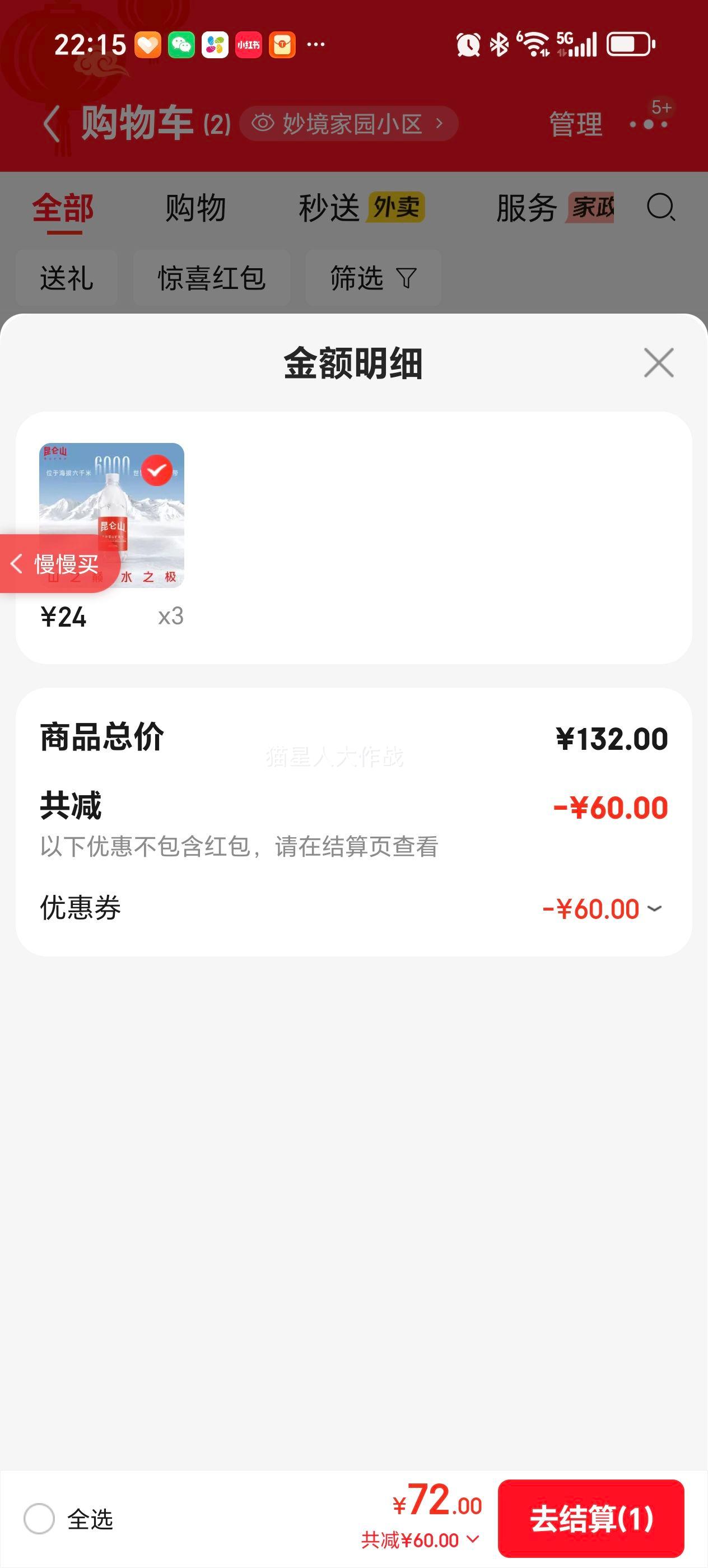Switch to the 购物 tab
Screen dimensions: 708x1568
(195, 208)
